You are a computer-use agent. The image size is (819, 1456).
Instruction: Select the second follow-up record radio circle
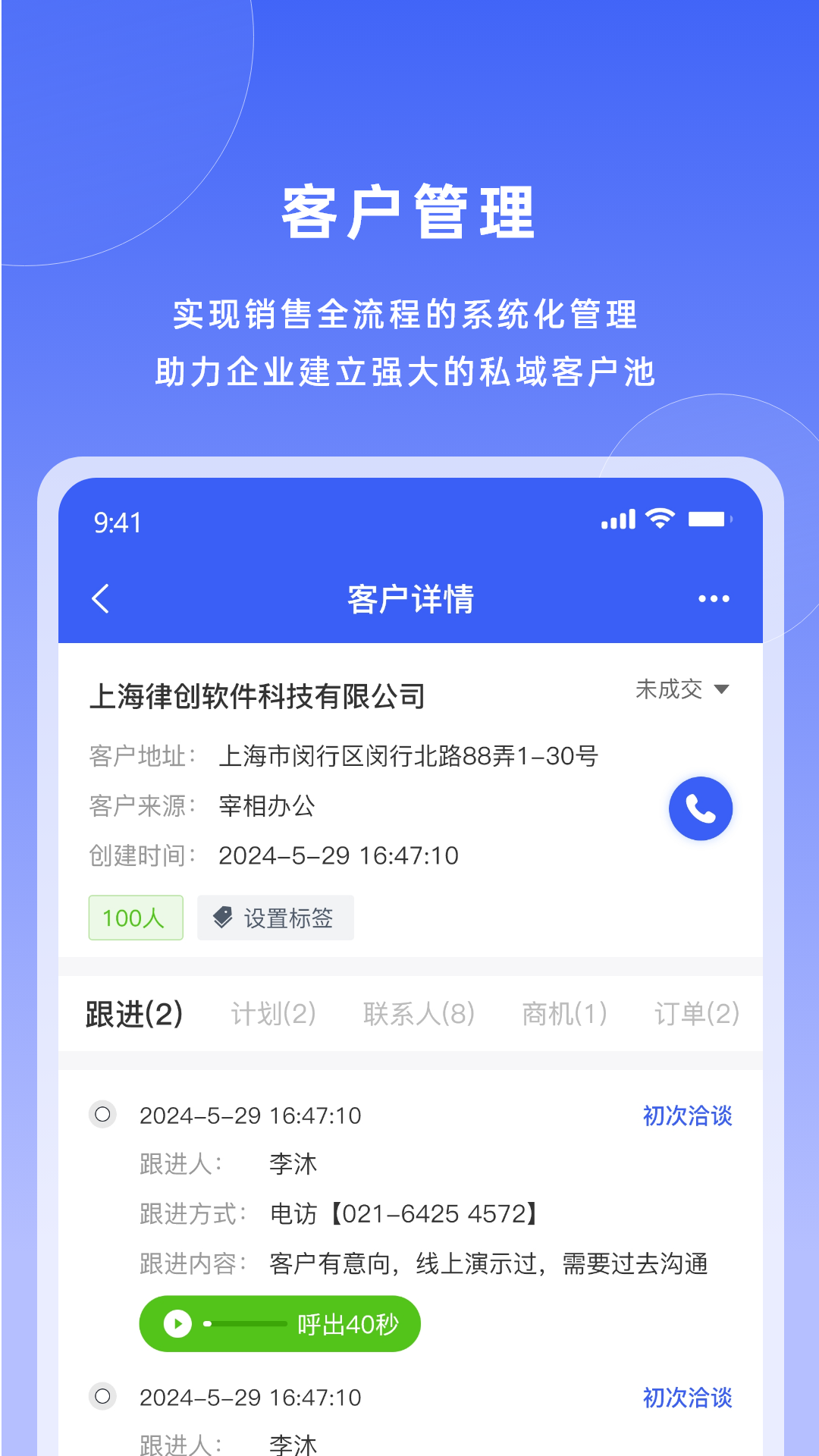[103, 1398]
